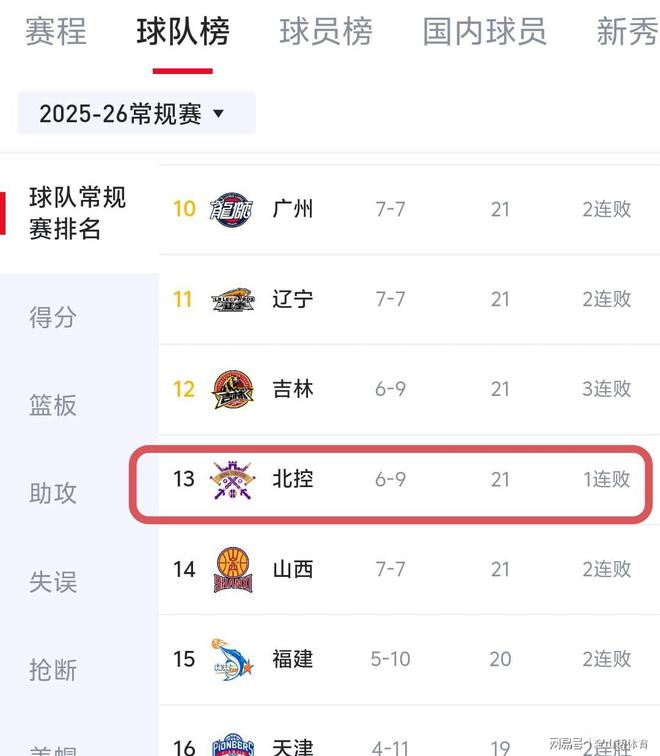This screenshot has height=756, width=660.
Task: Select 得分 in the side menu
Action: [53, 318]
